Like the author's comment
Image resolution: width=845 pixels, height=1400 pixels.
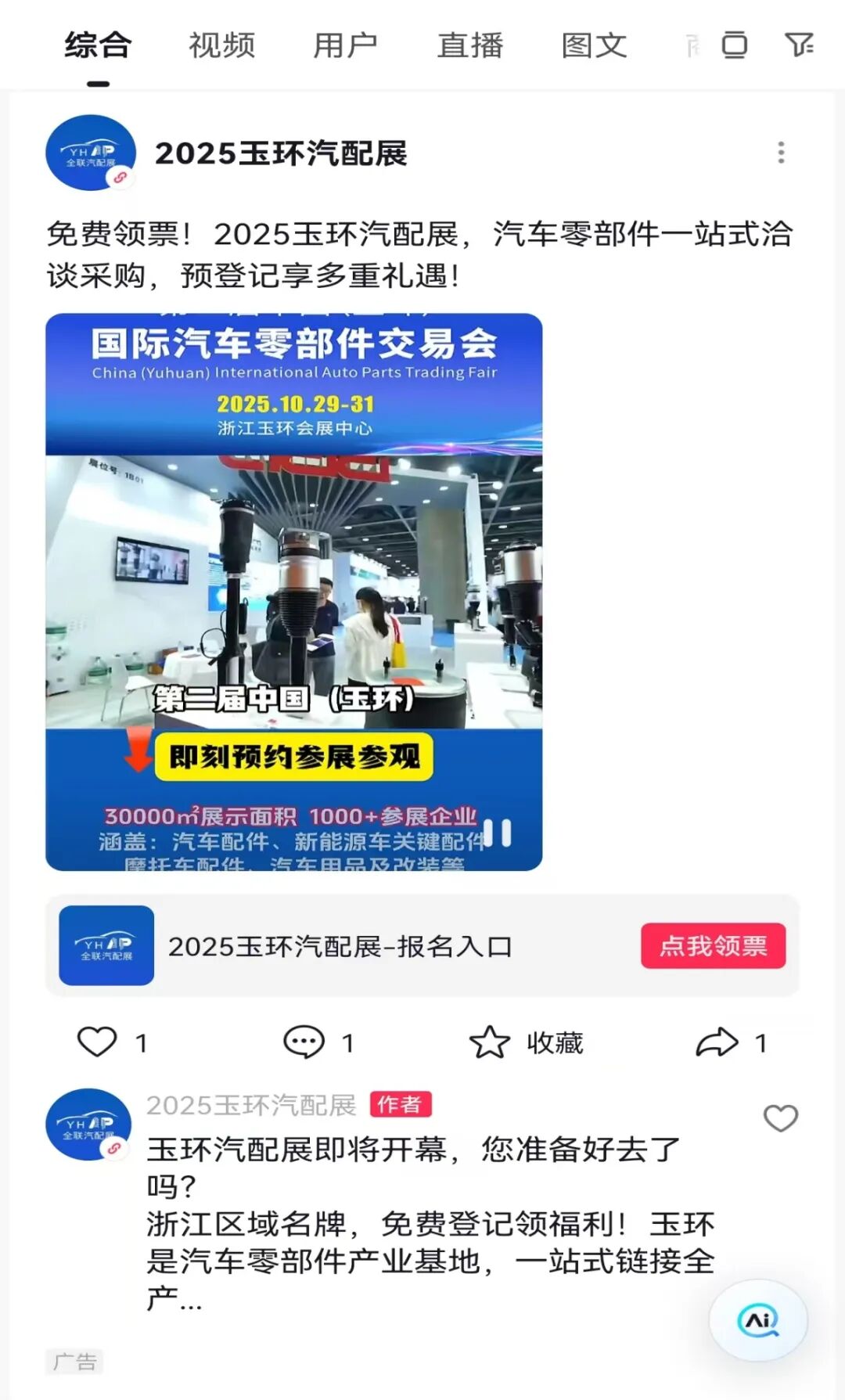pyautogui.click(x=780, y=1117)
